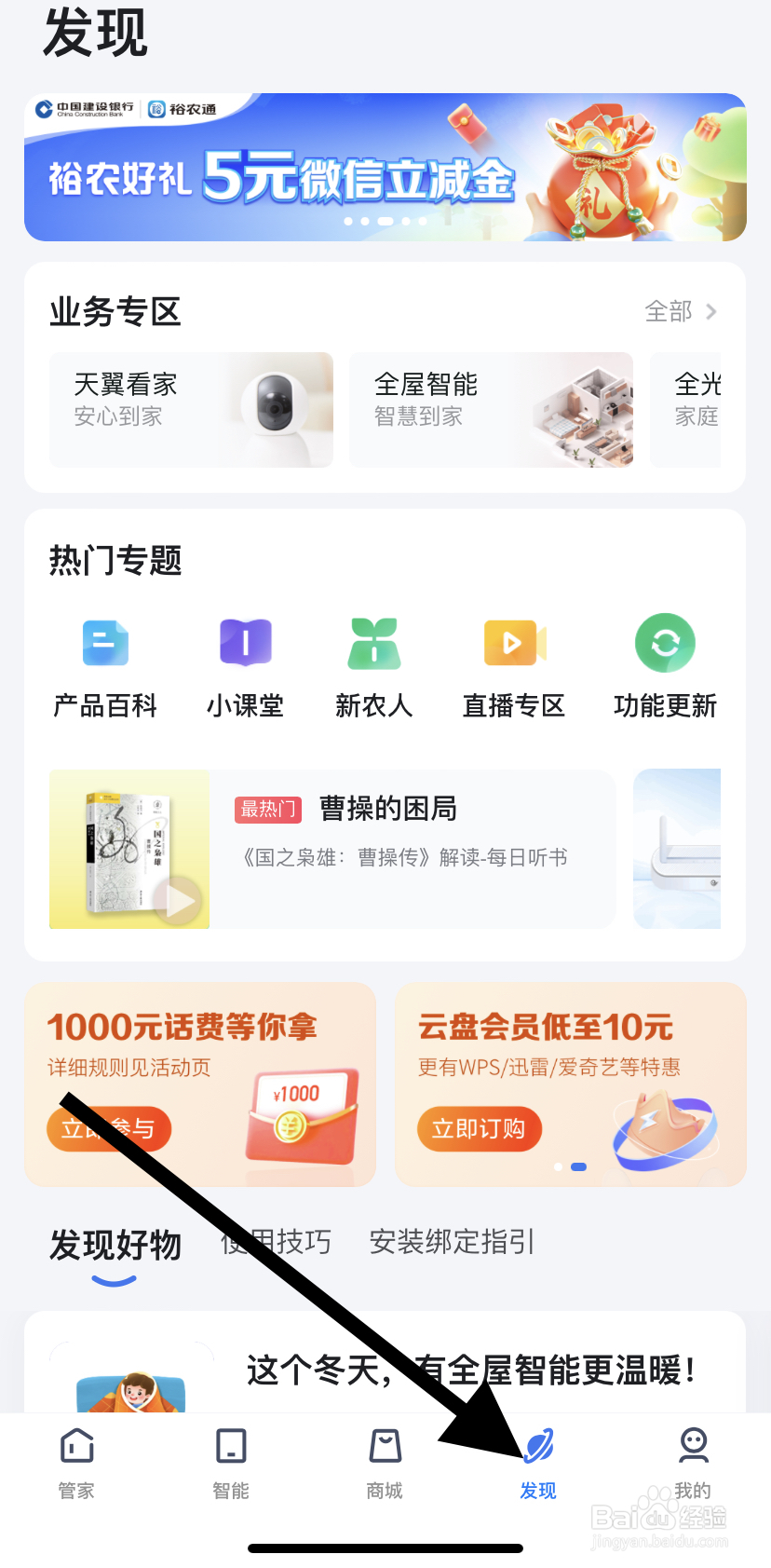
Task: Expand 业务专区 via 全部 chevron
Action: click(680, 312)
